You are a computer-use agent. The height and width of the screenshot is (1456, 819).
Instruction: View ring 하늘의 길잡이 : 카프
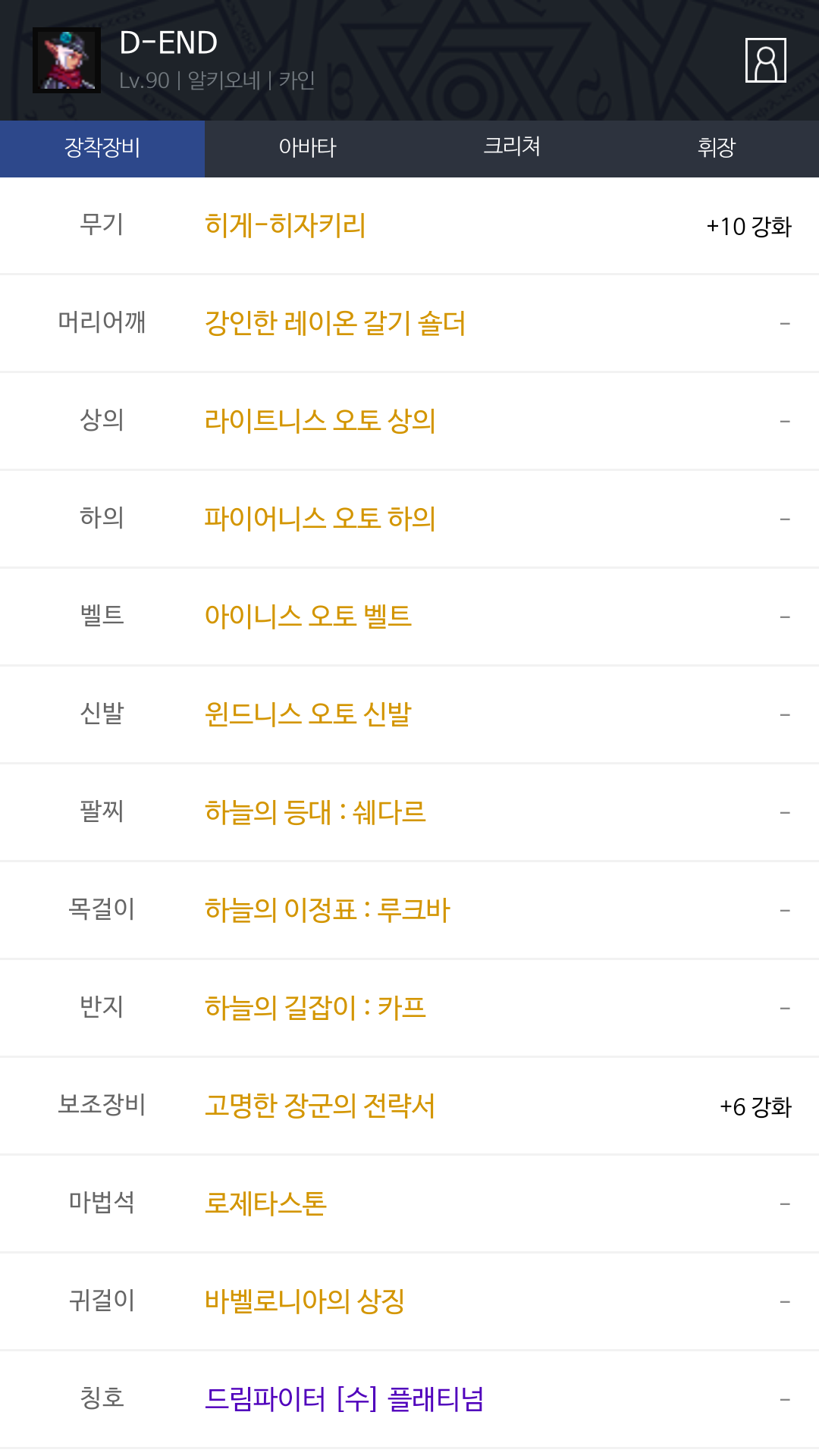click(315, 1008)
